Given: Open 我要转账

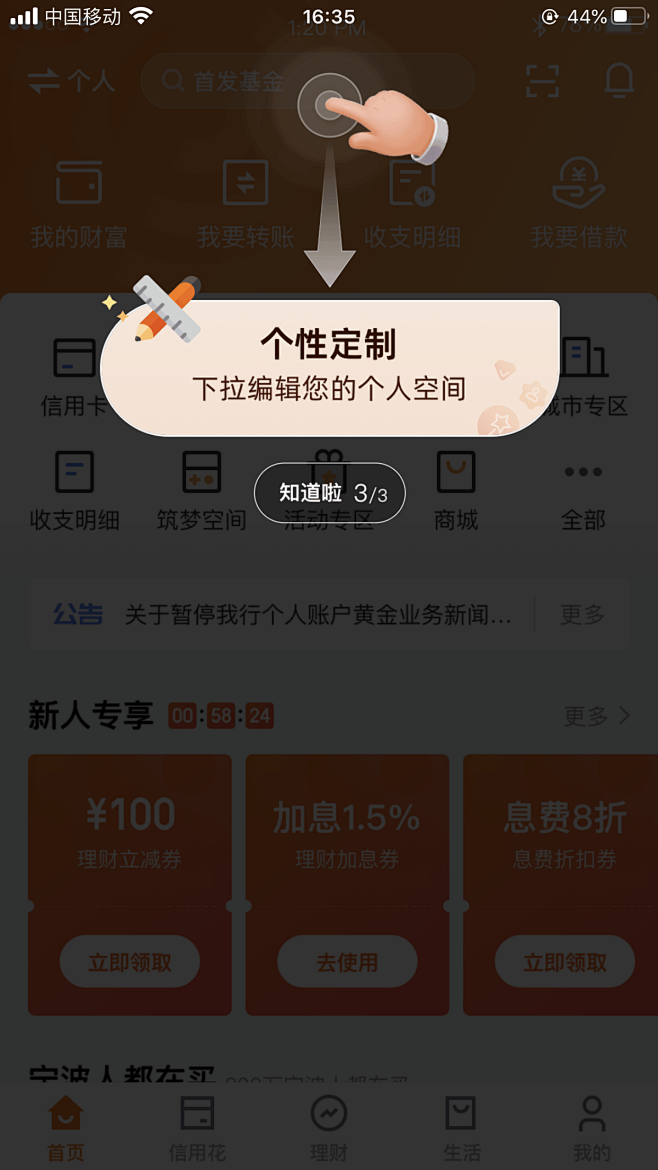Looking at the screenshot, I should click(x=245, y=203).
